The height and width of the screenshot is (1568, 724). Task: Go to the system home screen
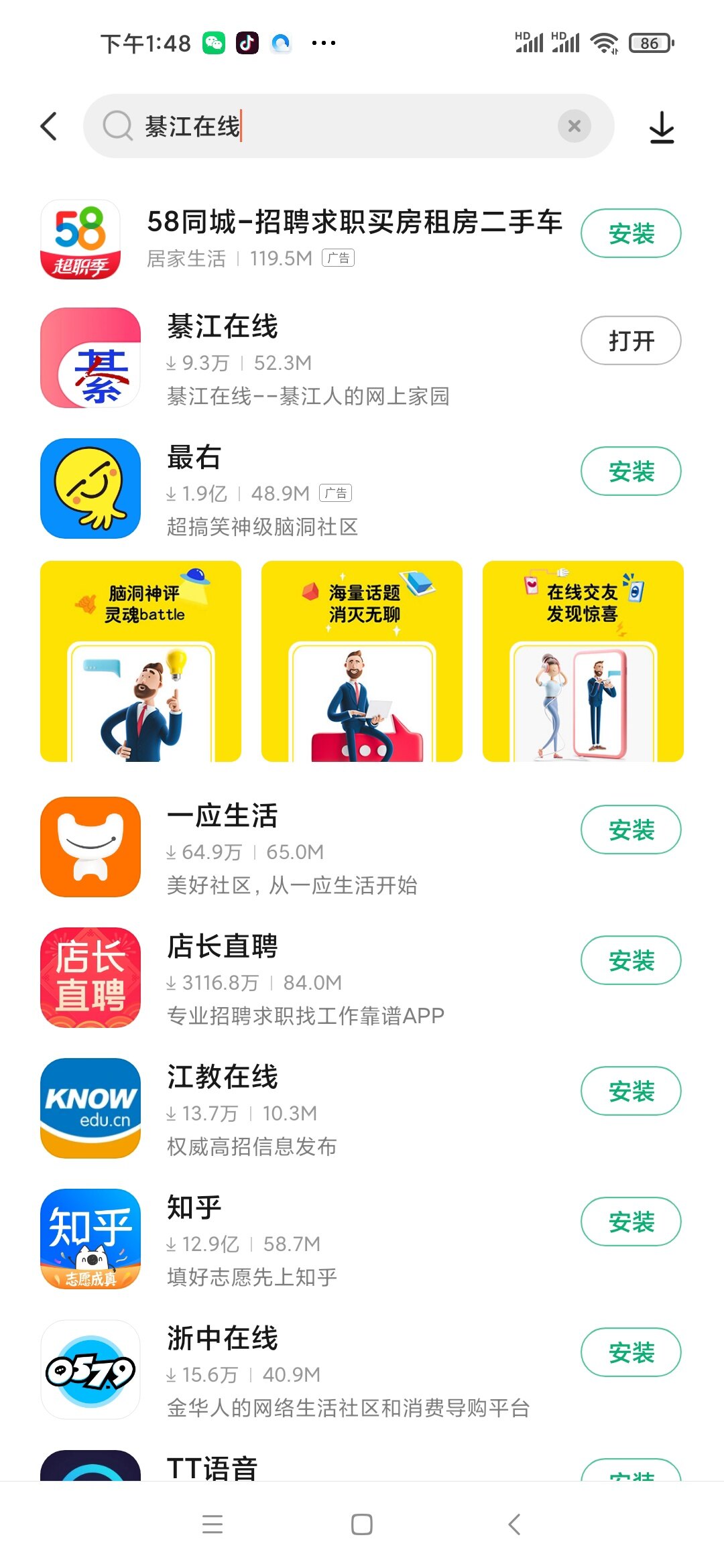click(x=362, y=1524)
